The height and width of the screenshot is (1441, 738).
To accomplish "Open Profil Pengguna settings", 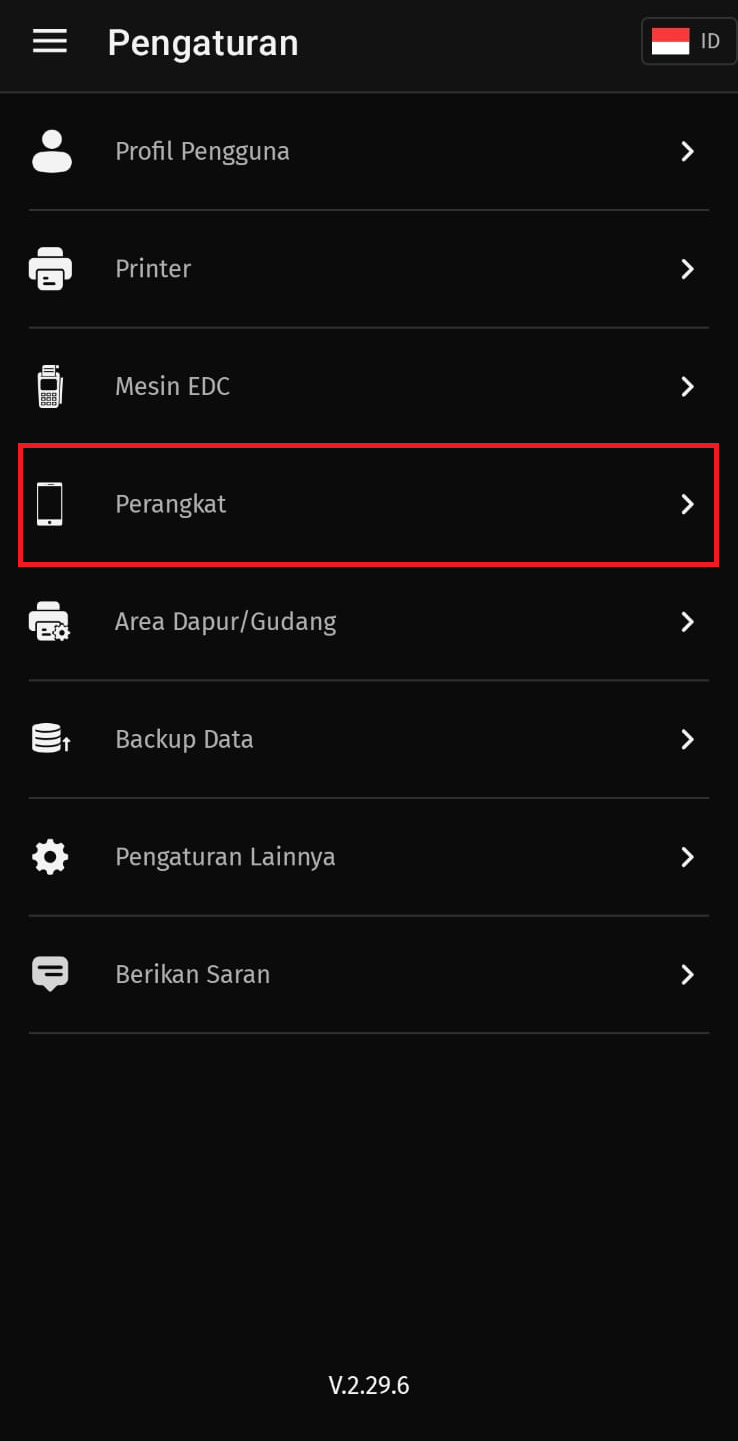I will tap(368, 152).
